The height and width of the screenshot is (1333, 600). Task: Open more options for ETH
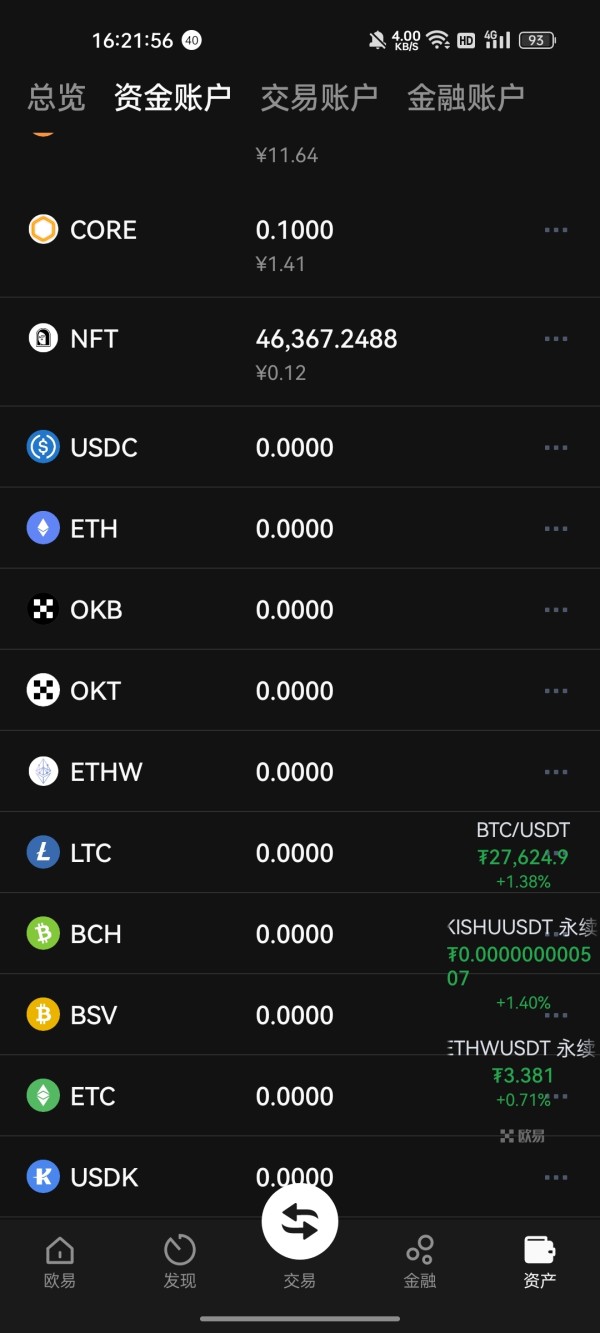pyautogui.click(x=555, y=528)
